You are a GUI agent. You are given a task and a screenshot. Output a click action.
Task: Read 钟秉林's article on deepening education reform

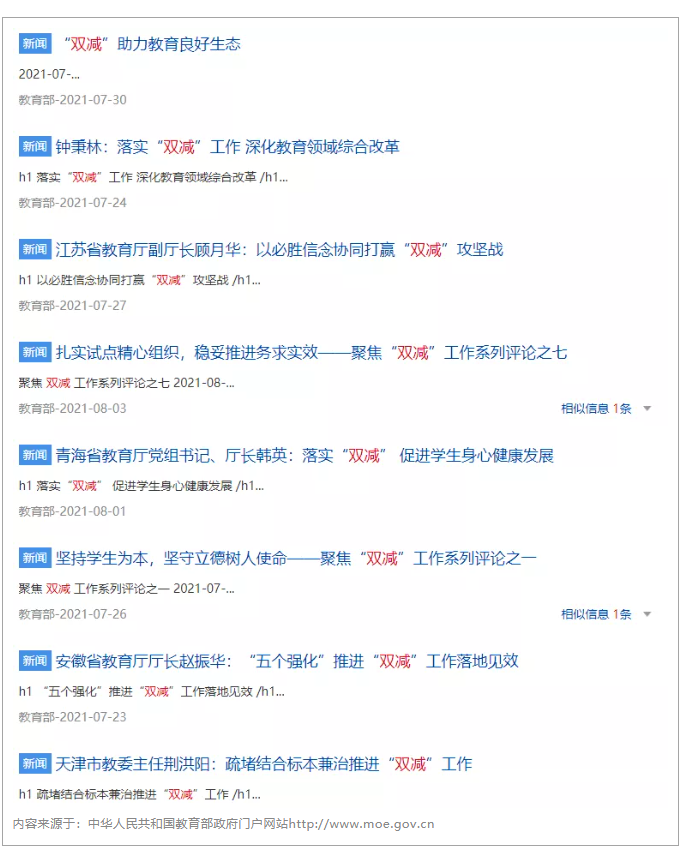pyautogui.click(x=227, y=147)
